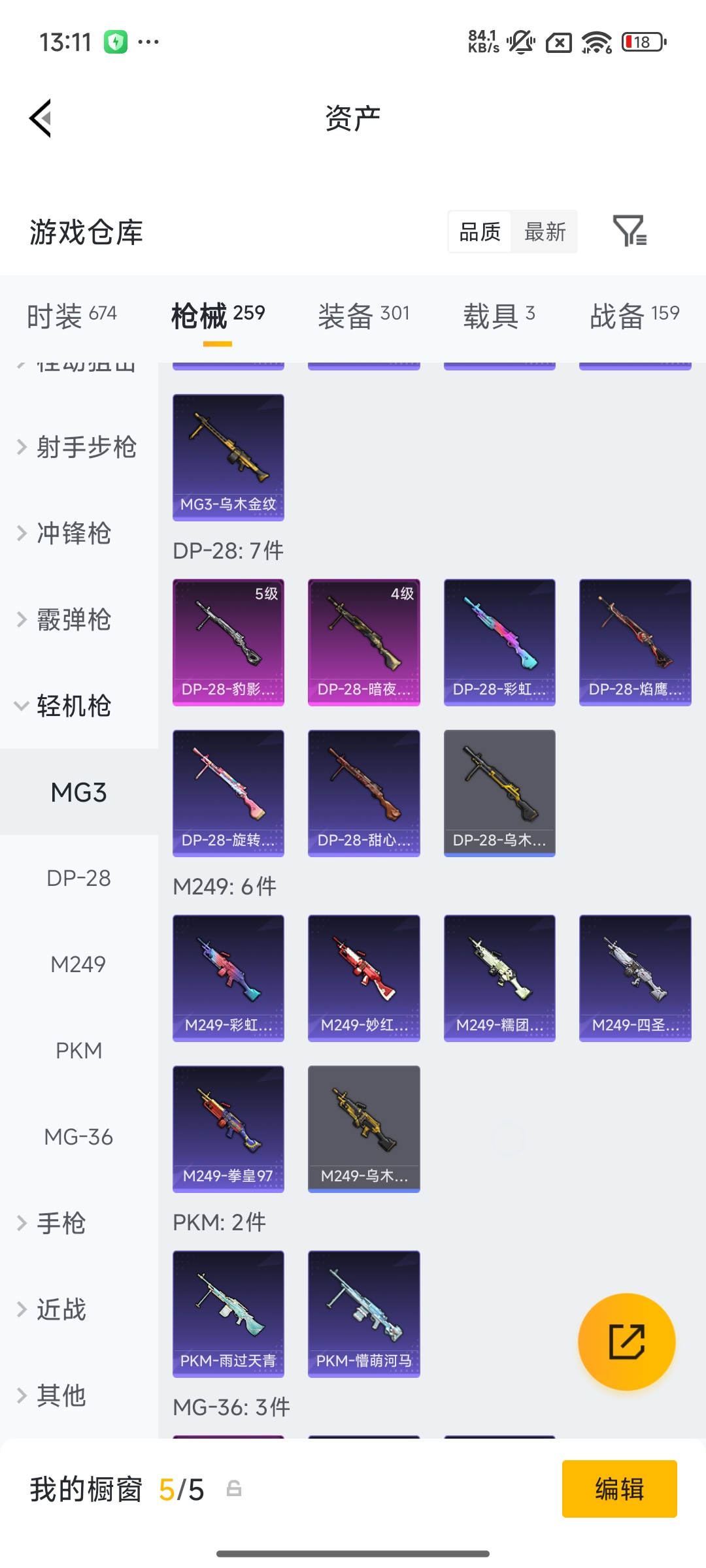Go back using the top-left arrow
Viewport: 706px width, 1568px height.
41,118
